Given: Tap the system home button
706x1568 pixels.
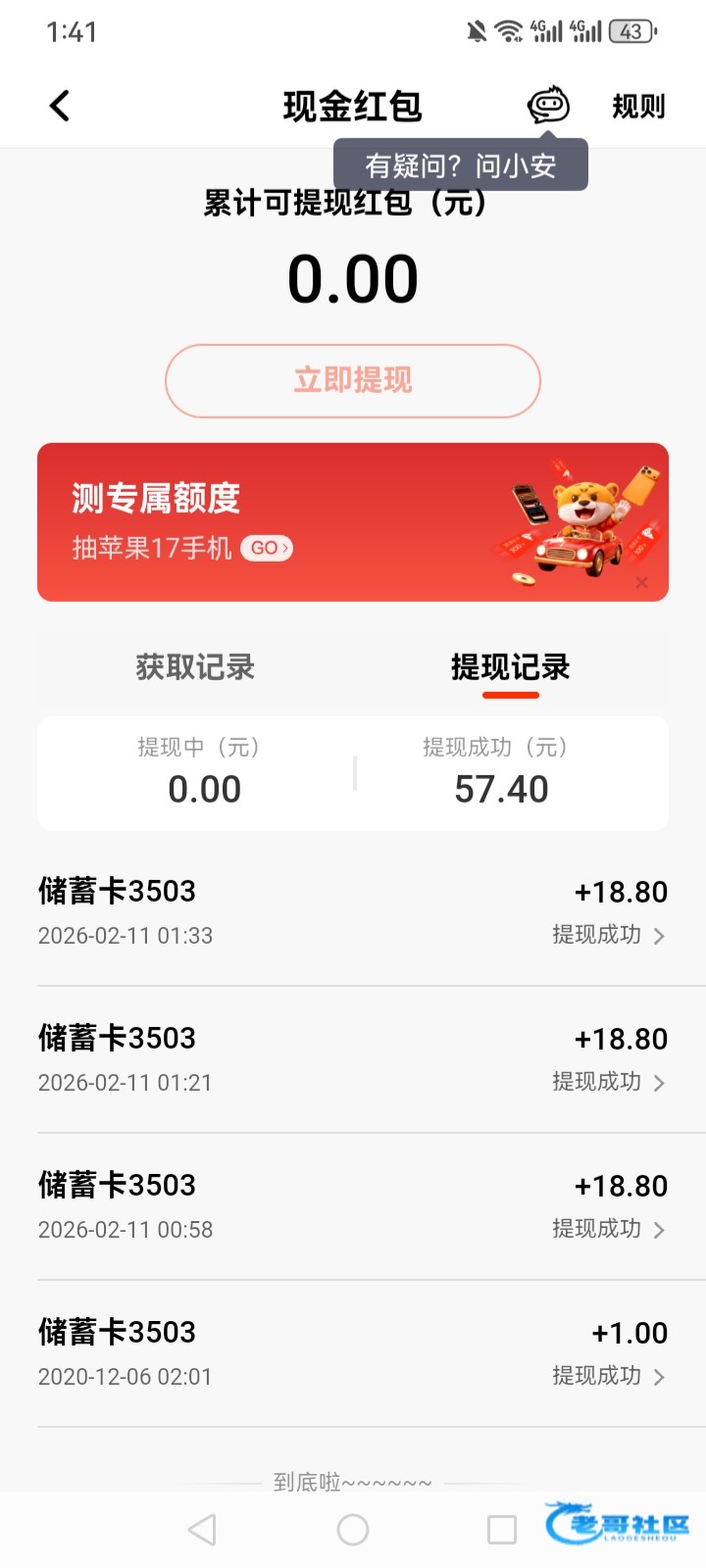Looking at the screenshot, I should pos(353,1530).
